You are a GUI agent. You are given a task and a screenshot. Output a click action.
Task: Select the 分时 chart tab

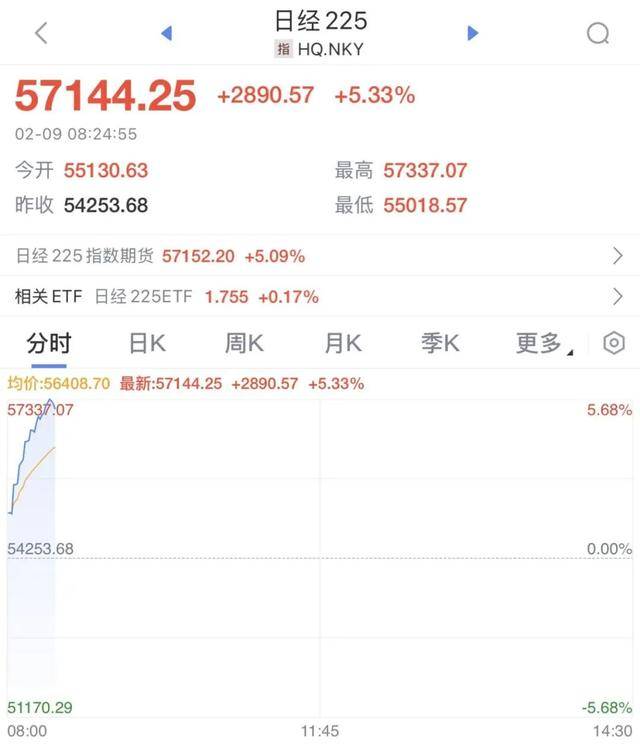(x=49, y=343)
